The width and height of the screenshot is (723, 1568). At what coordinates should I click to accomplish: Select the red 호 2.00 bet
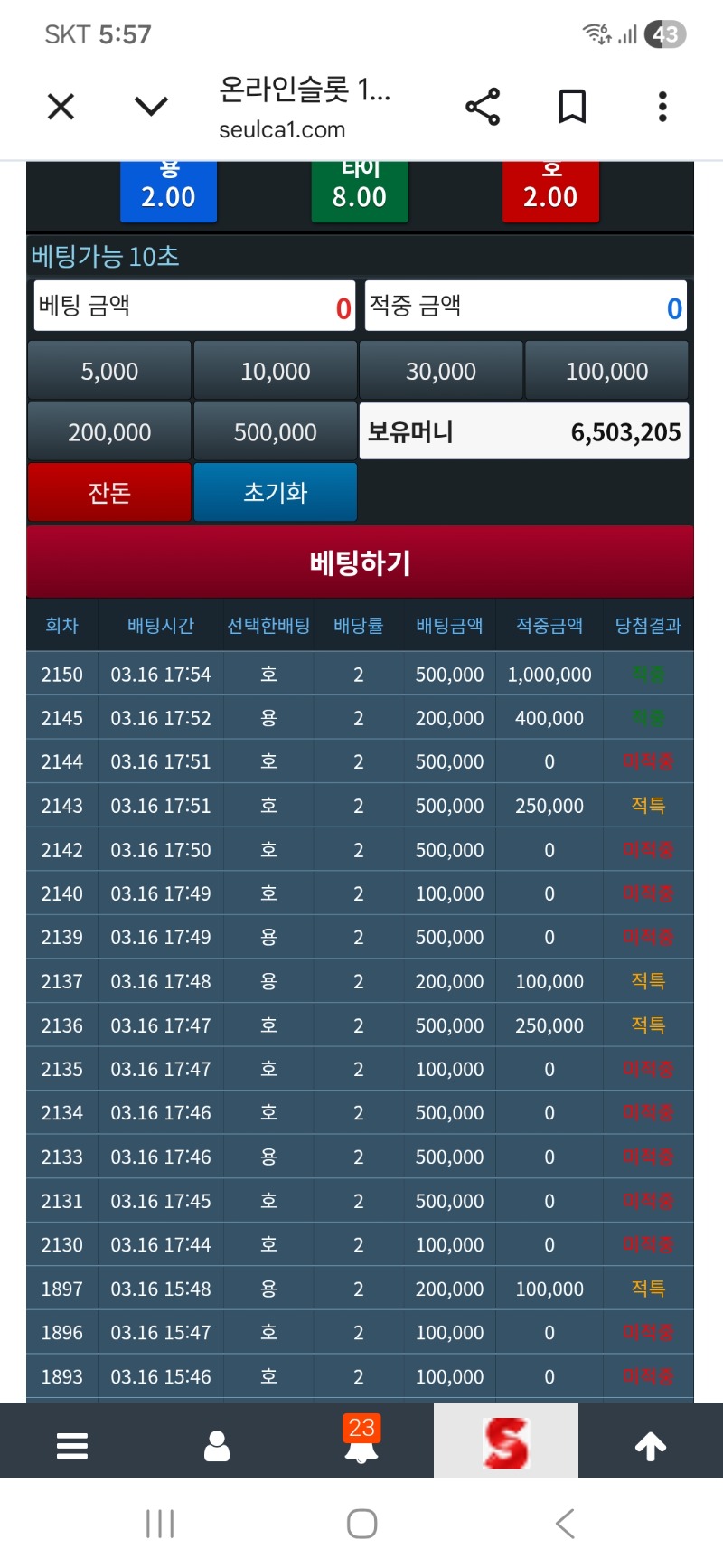pyautogui.click(x=550, y=192)
